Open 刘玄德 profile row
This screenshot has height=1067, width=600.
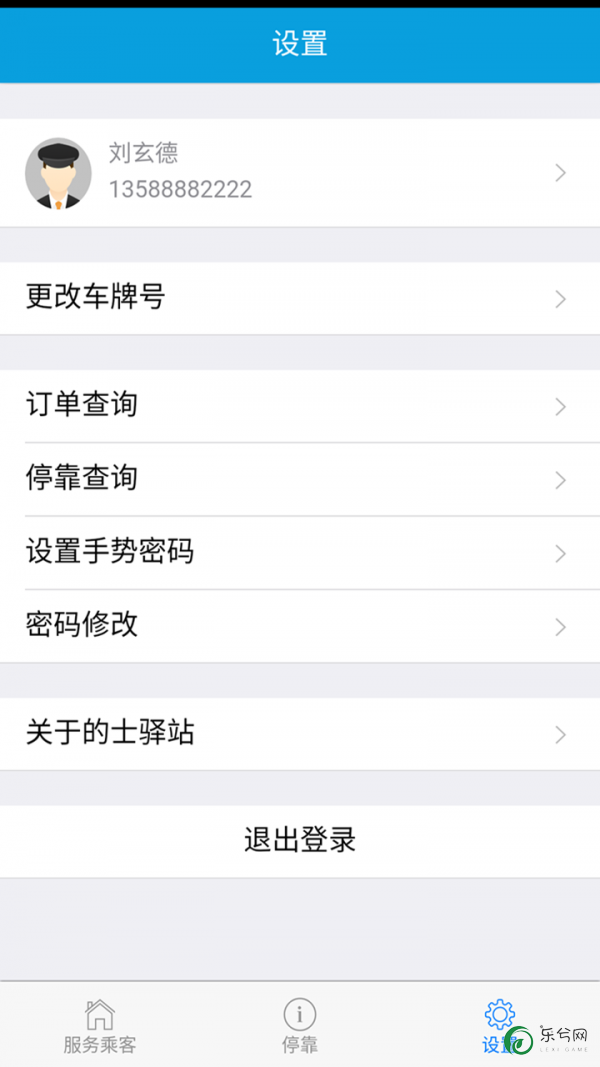coord(300,173)
